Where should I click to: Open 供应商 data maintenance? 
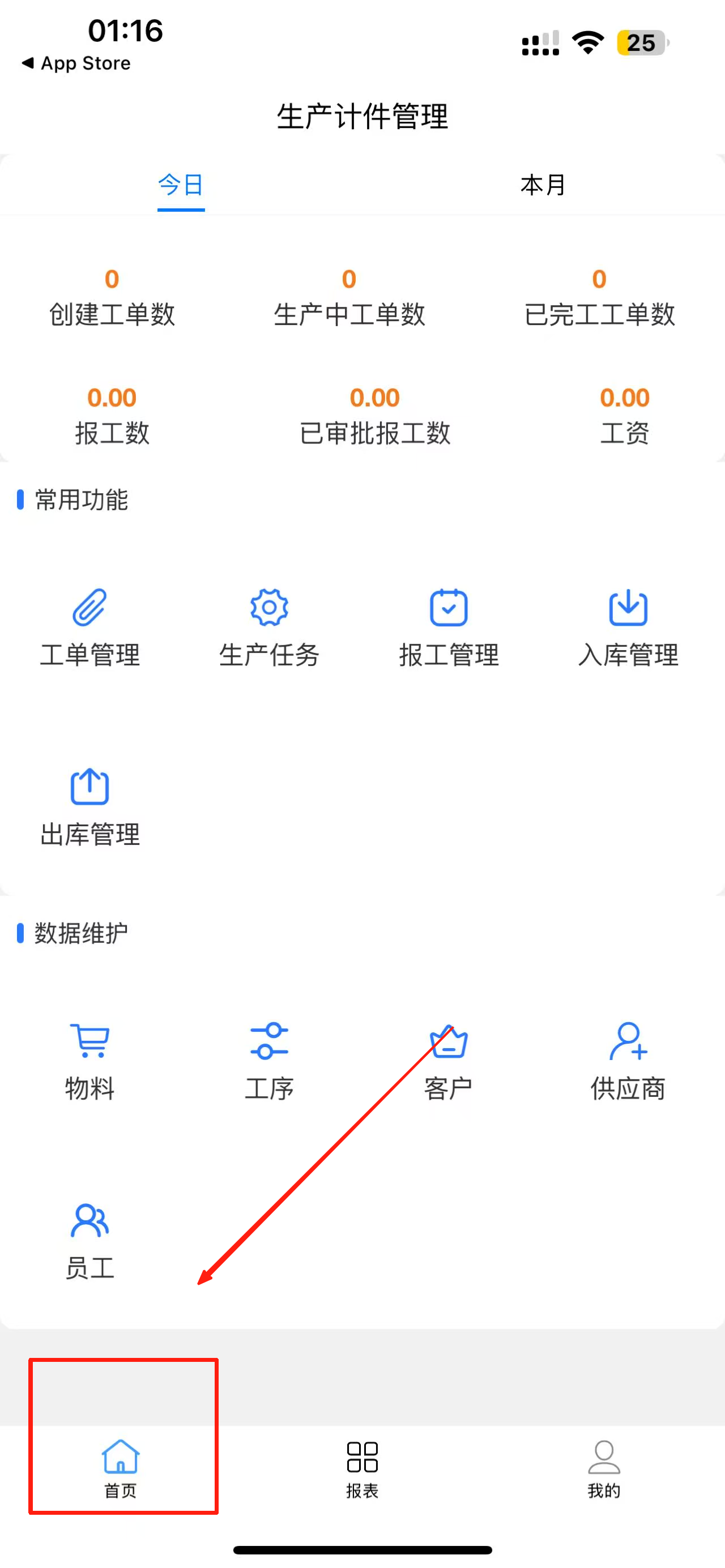click(628, 1061)
